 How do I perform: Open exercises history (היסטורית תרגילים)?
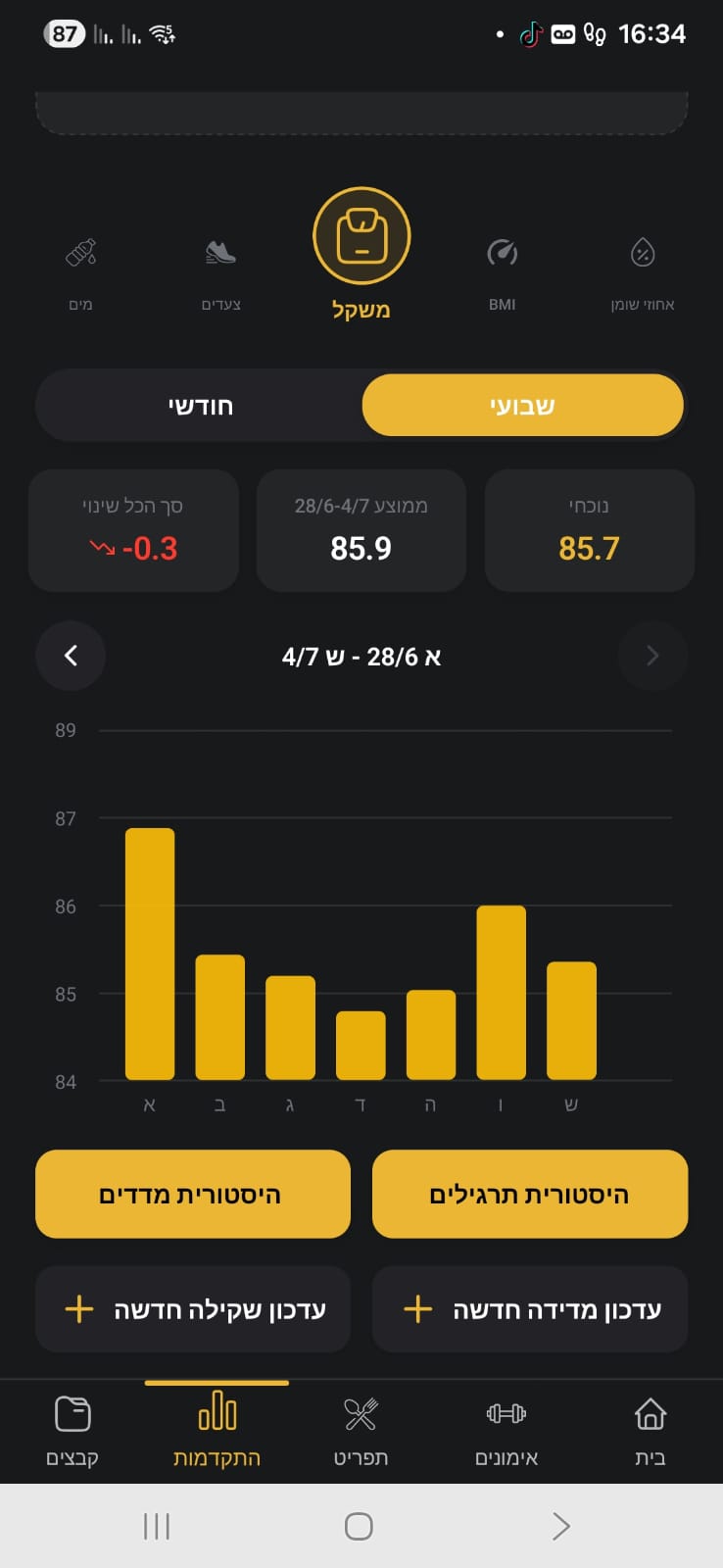point(530,1194)
